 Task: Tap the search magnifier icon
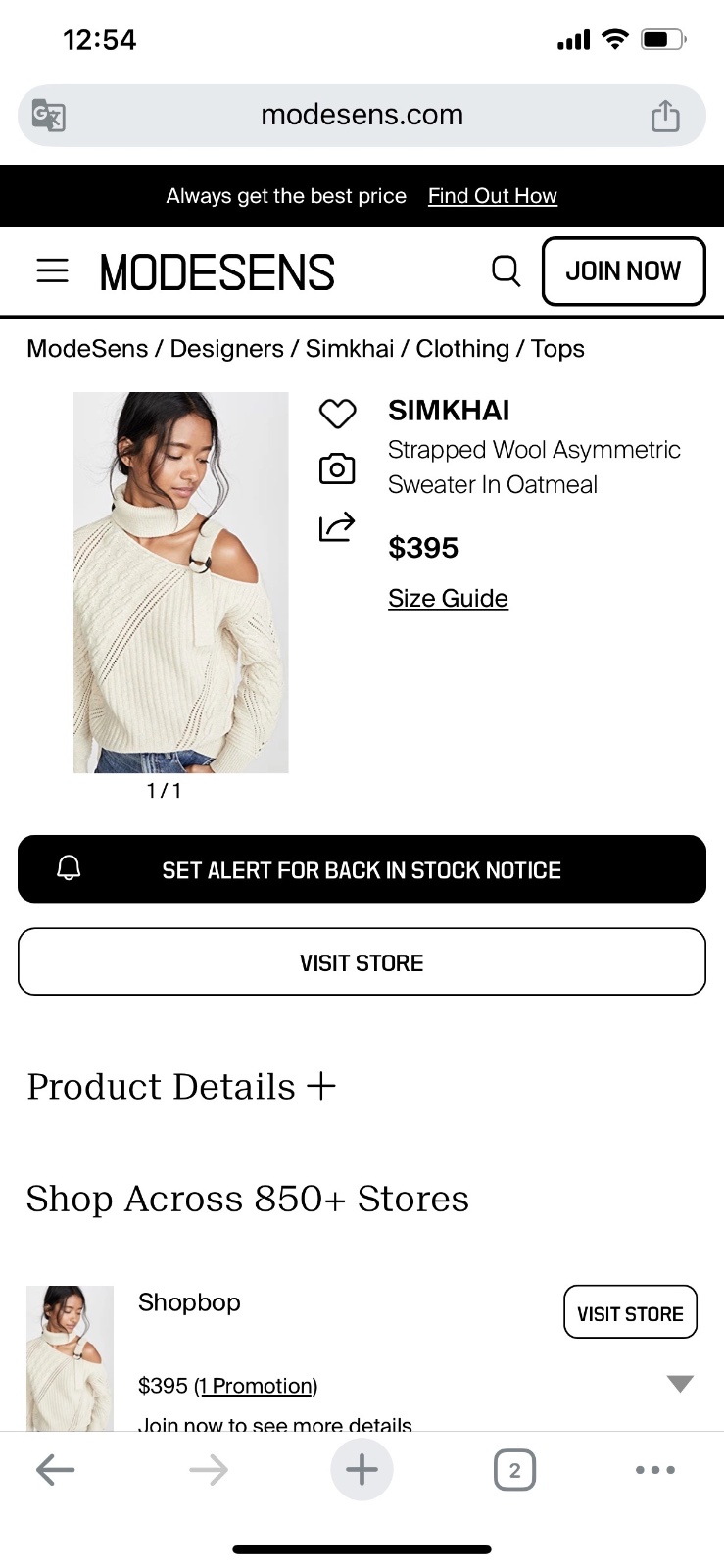[506, 270]
